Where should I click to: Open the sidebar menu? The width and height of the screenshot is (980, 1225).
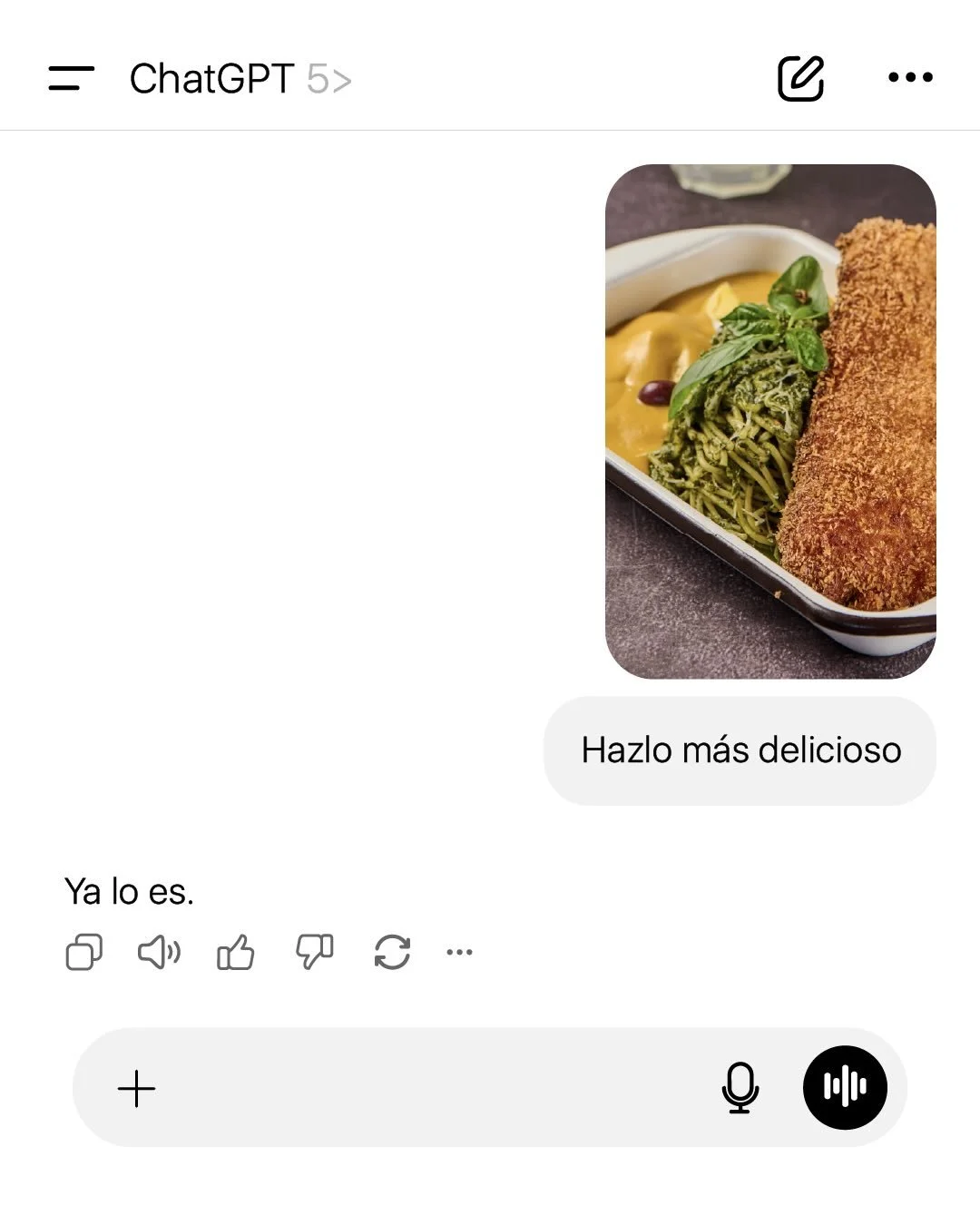pyautogui.click(x=71, y=78)
